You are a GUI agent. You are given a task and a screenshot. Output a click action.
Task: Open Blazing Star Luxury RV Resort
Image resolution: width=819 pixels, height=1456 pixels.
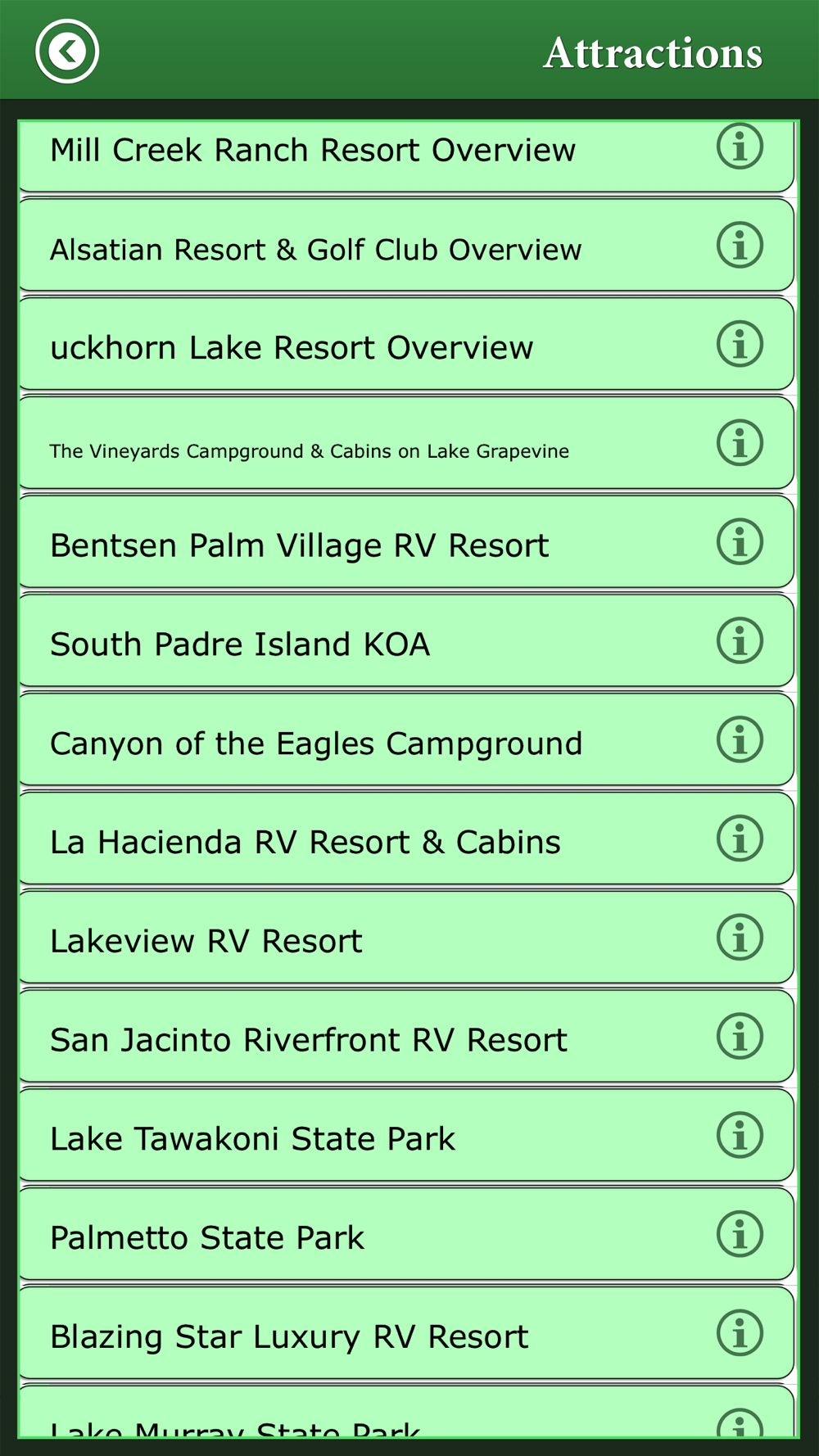pyautogui.click(x=289, y=1336)
